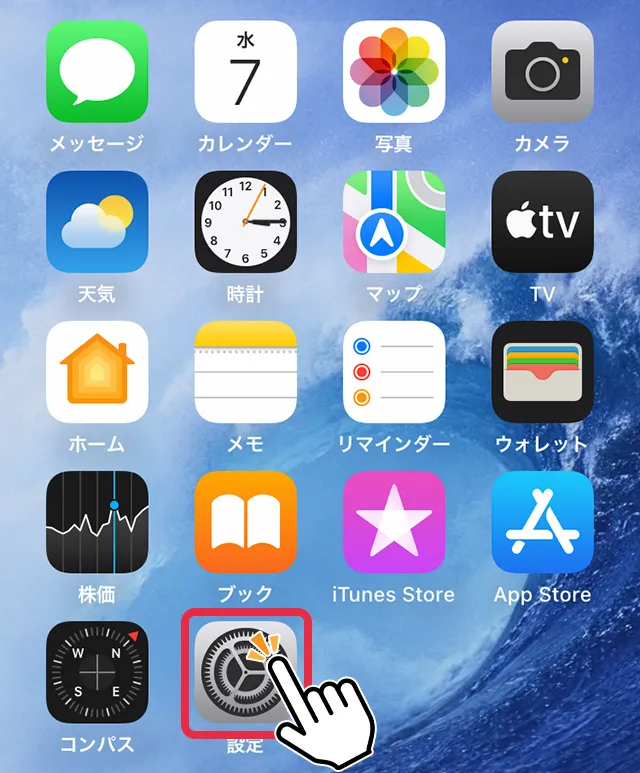Open the 写真 (Photos) app
The width and height of the screenshot is (640, 773).
394,72
